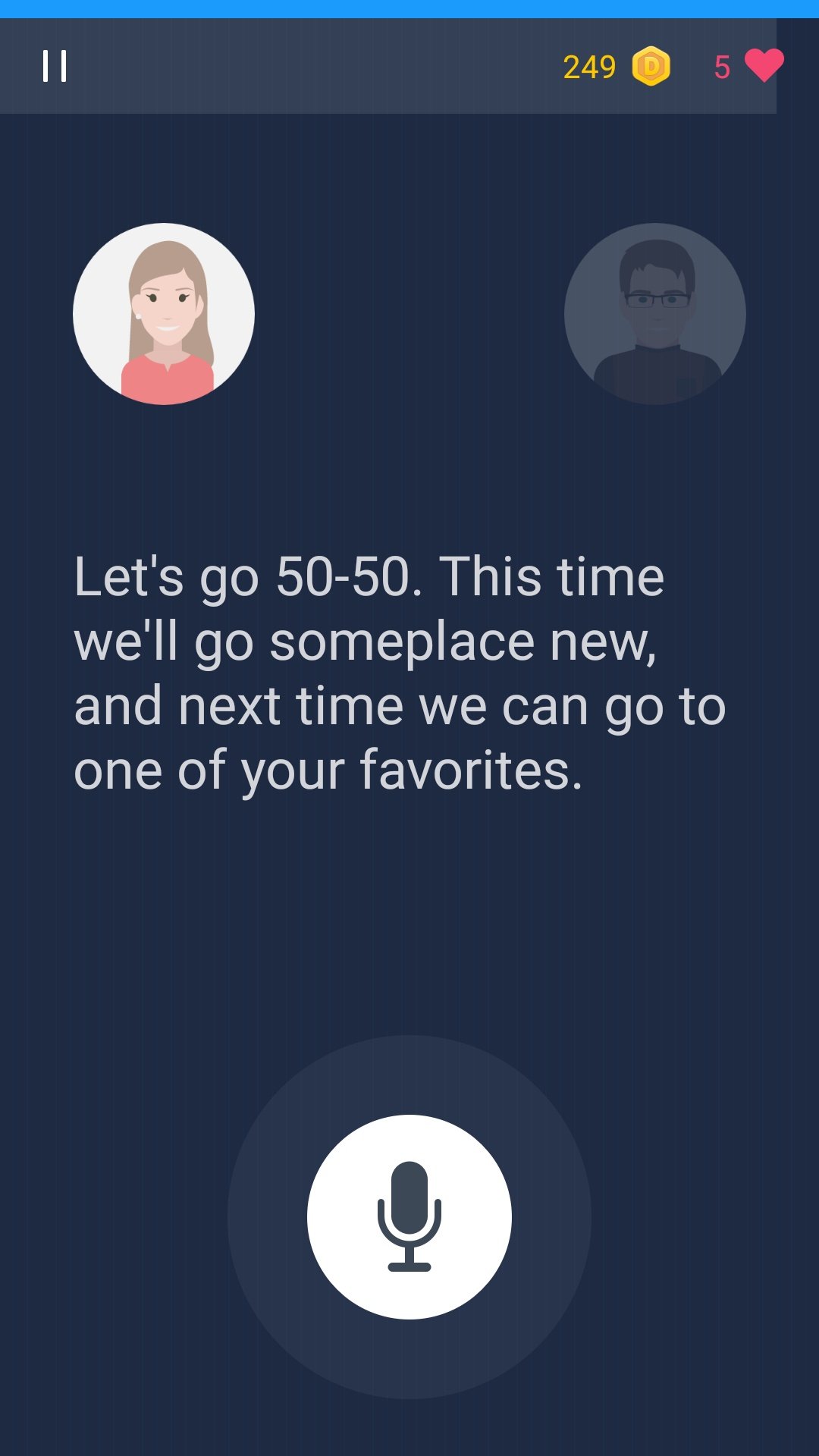819x1456 pixels.
Task: Pause the conversation exercise
Action: (55, 67)
